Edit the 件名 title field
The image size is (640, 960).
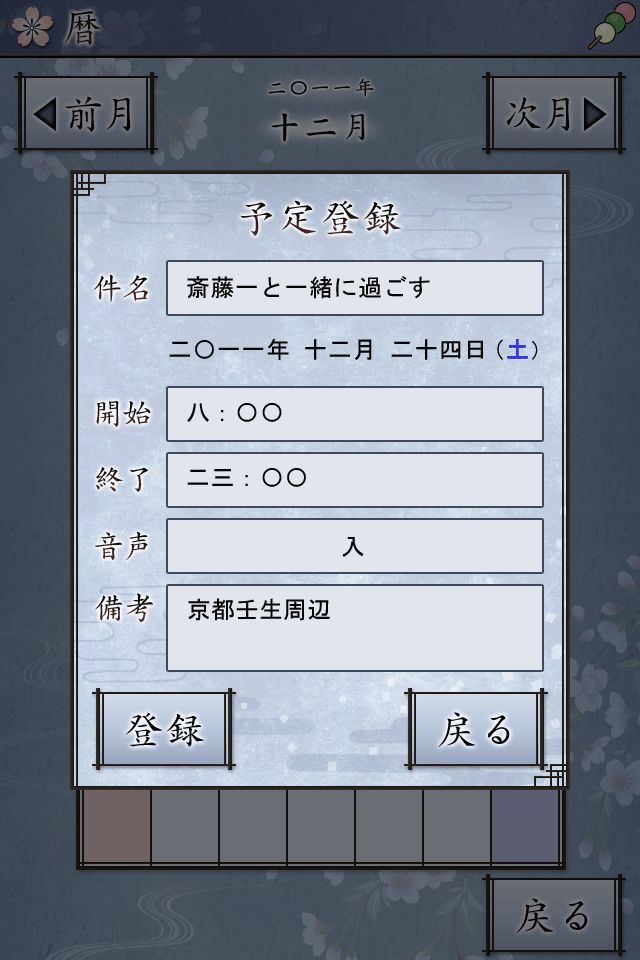coord(354,288)
